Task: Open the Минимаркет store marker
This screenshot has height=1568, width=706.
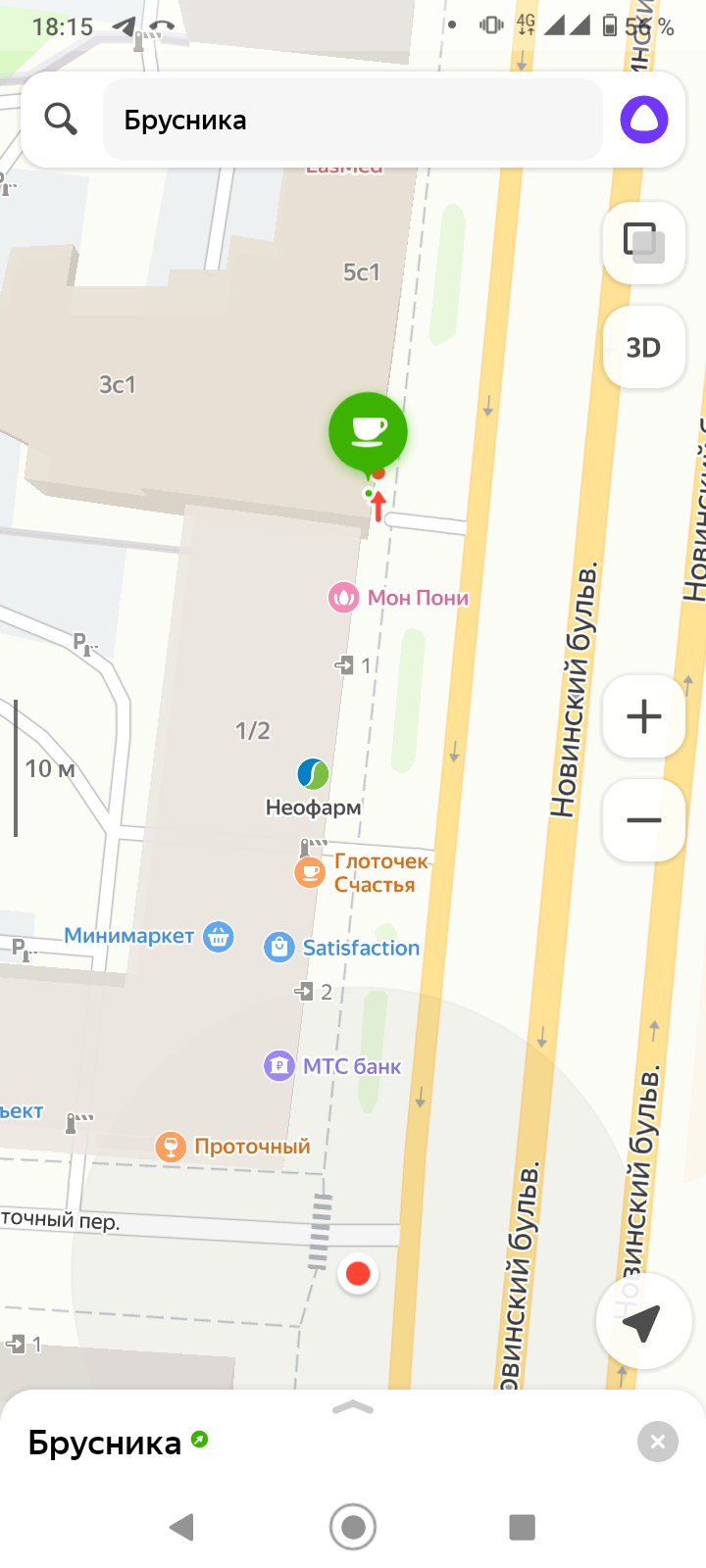Action: click(218, 937)
